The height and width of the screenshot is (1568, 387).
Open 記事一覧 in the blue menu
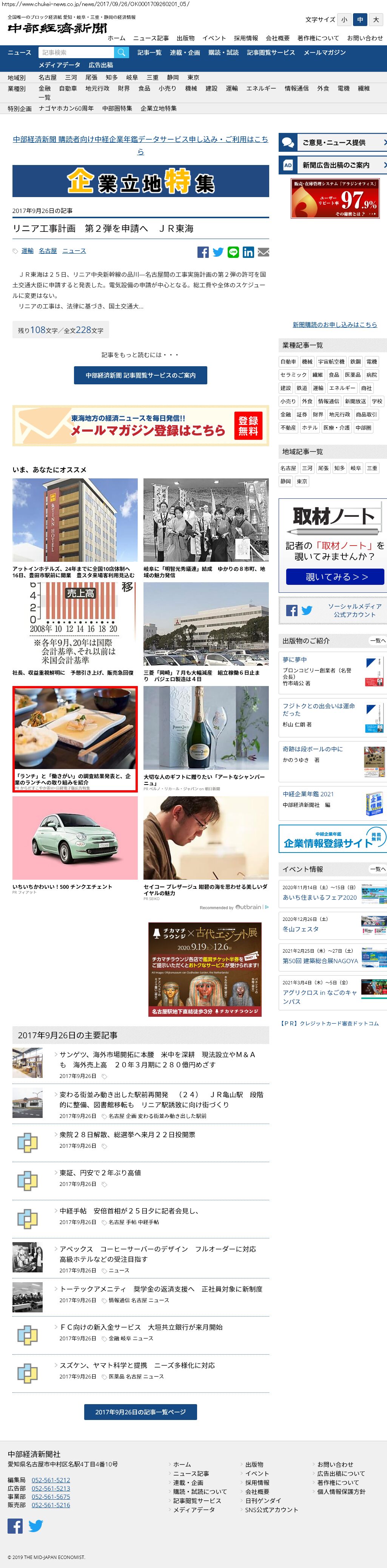tap(149, 53)
